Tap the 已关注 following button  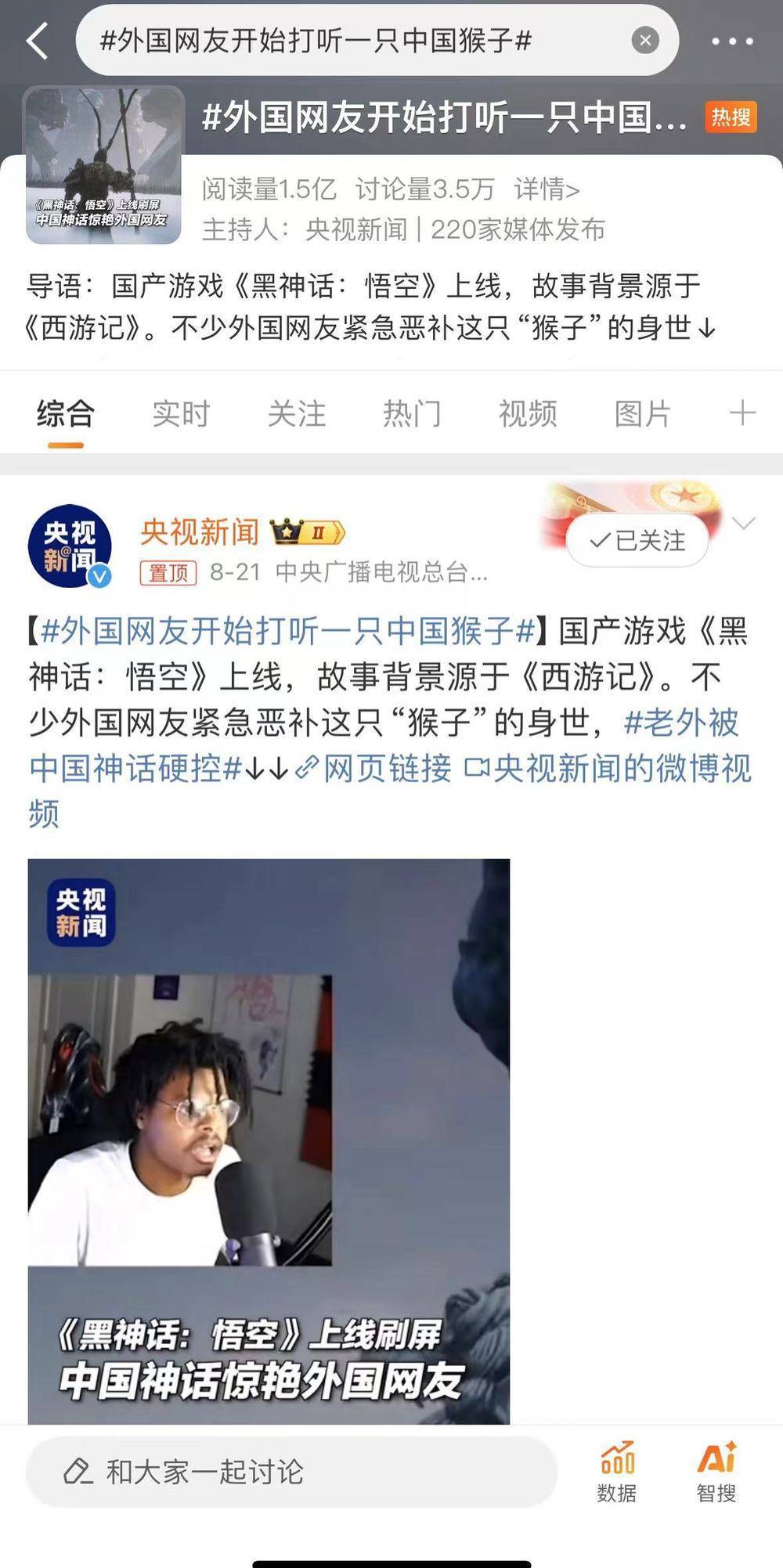click(x=637, y=540)
